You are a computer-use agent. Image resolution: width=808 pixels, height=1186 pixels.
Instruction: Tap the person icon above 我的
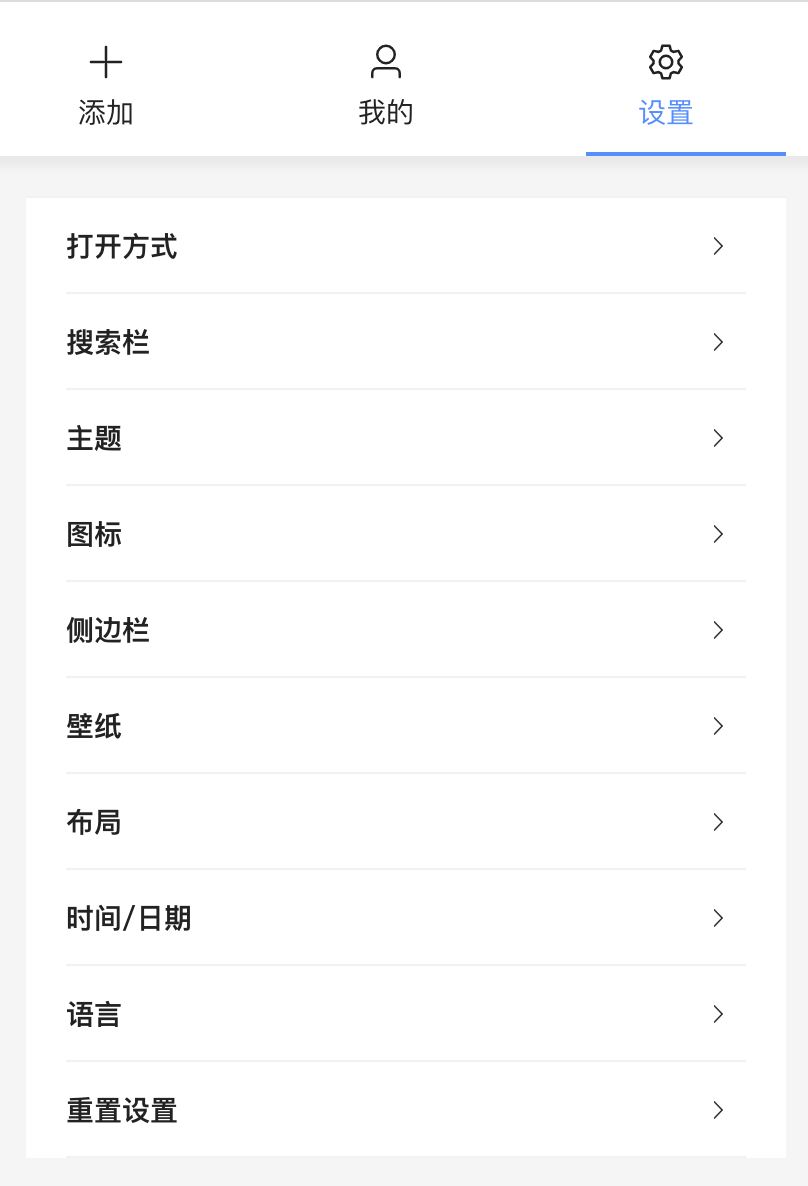[386, 62]
